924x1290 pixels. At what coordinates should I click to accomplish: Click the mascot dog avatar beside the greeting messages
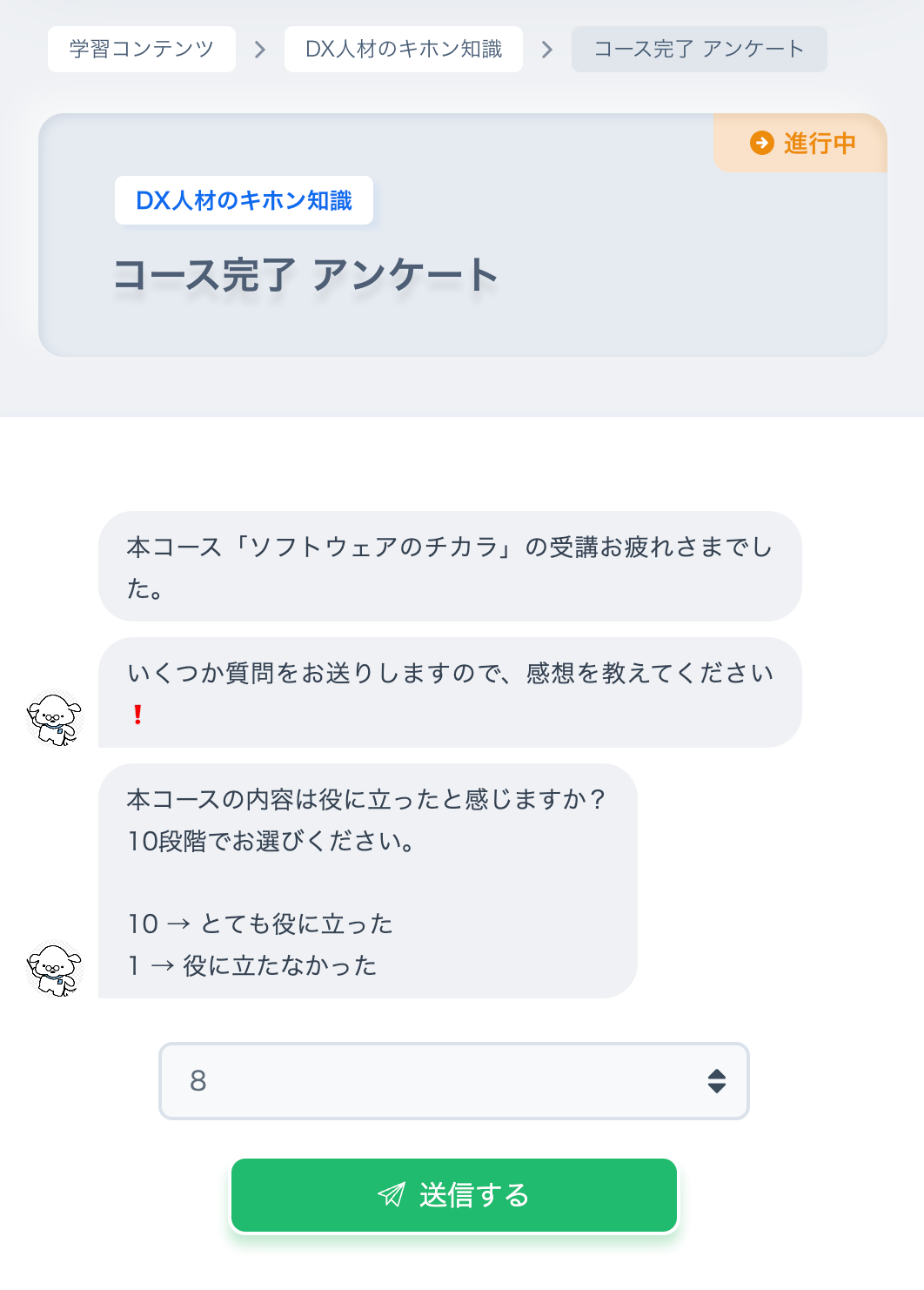(54, 719)
